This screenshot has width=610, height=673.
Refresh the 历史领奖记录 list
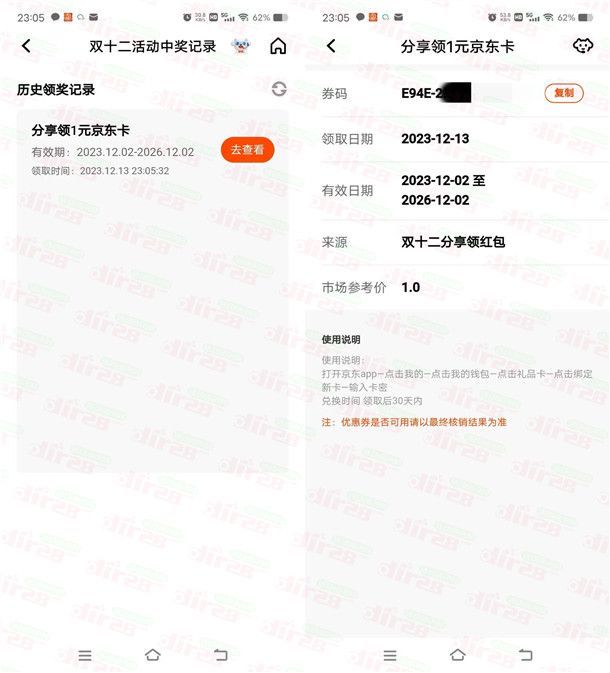(279, 89)
